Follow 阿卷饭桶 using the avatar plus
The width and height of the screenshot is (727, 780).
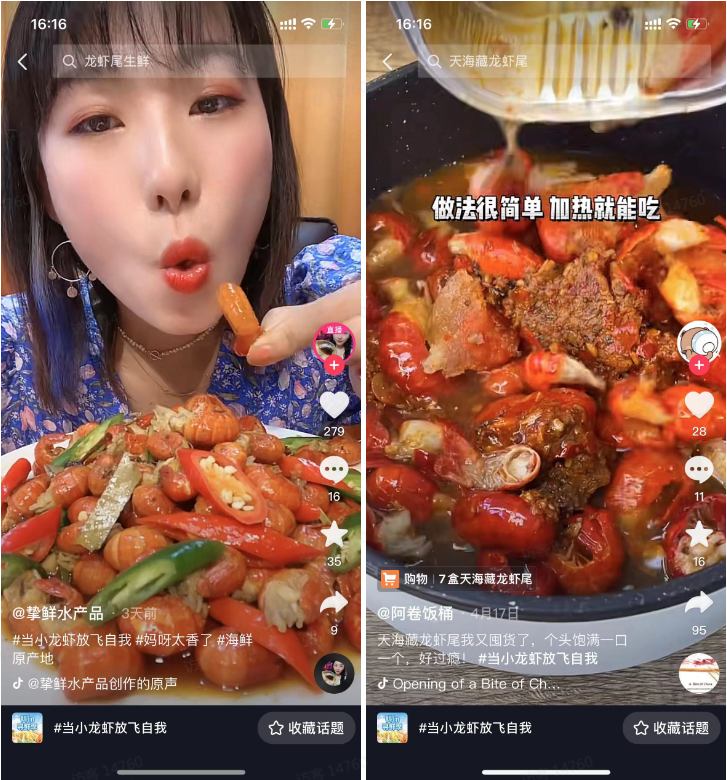coord(698,366)
